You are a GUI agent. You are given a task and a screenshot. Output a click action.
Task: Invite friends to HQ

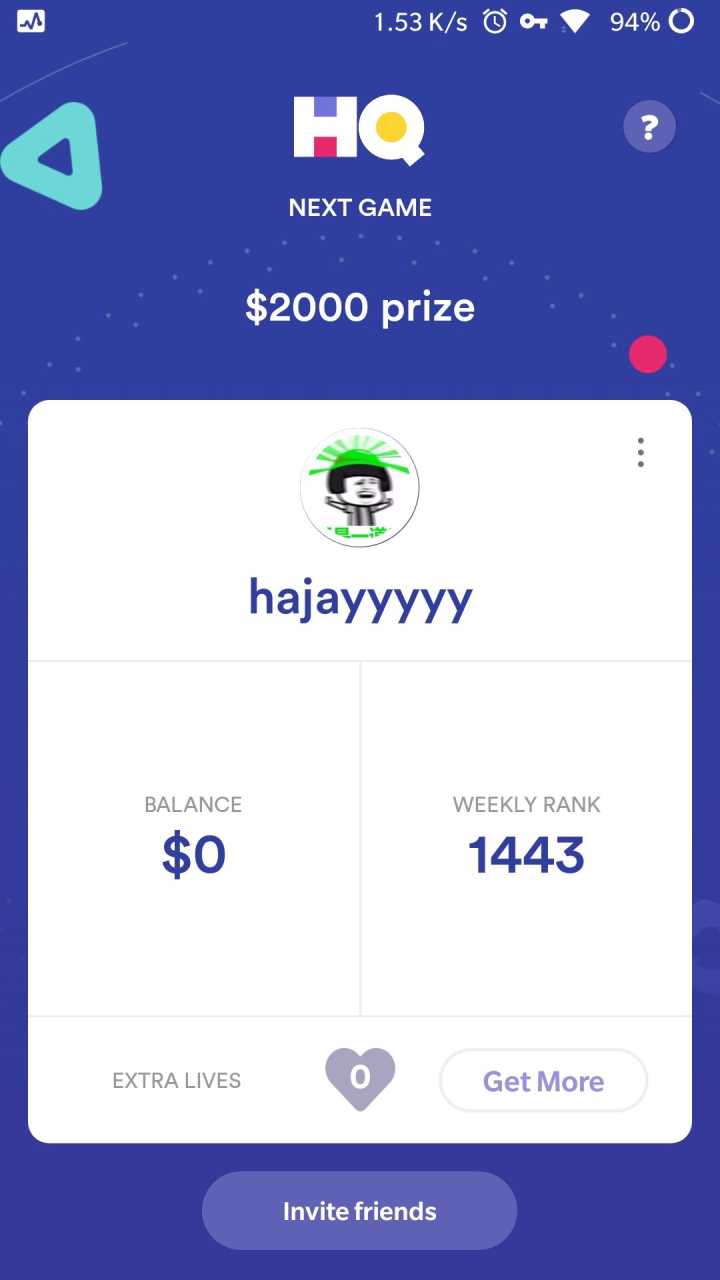coord(360,1211)
